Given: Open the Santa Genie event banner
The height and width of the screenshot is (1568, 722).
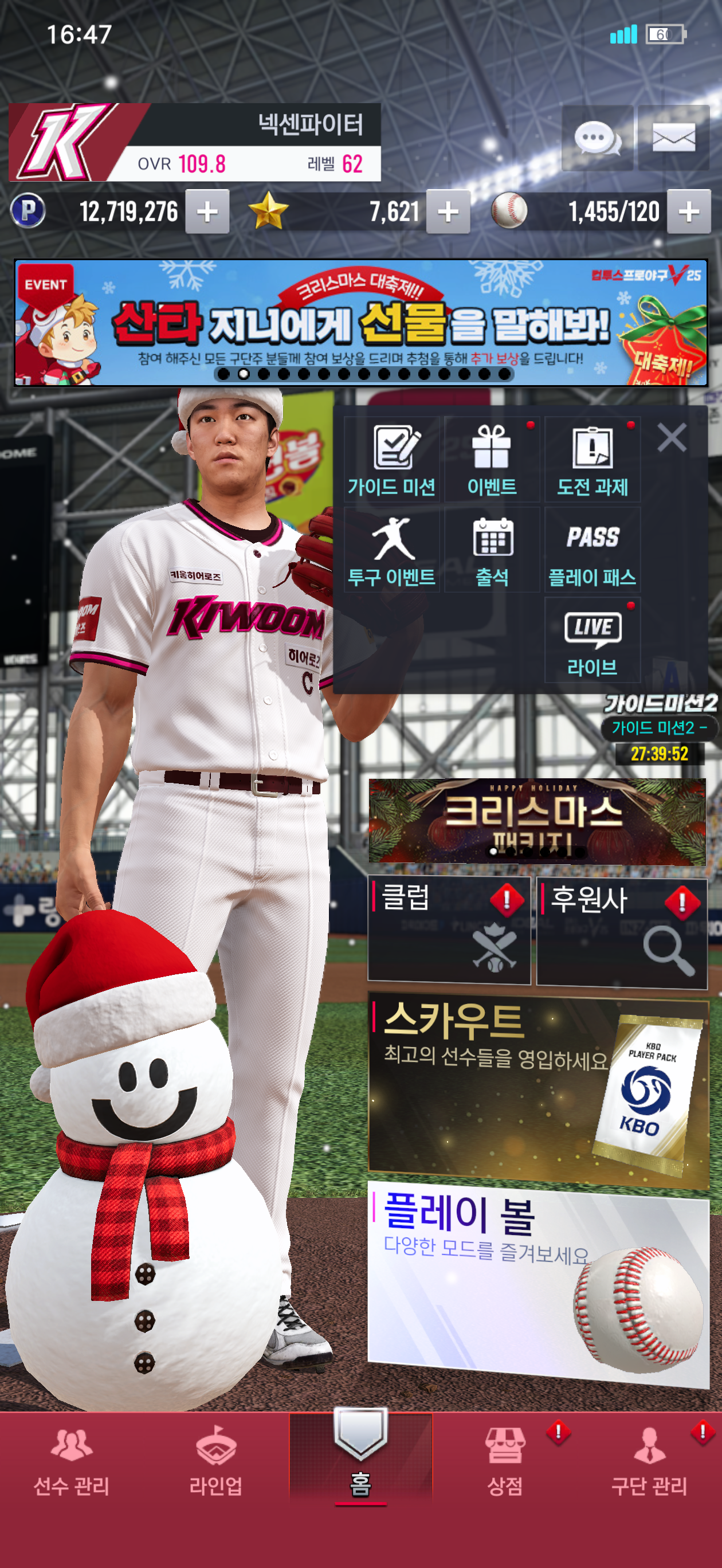Looking at the screenshot, I should click(x=360, y=323).
